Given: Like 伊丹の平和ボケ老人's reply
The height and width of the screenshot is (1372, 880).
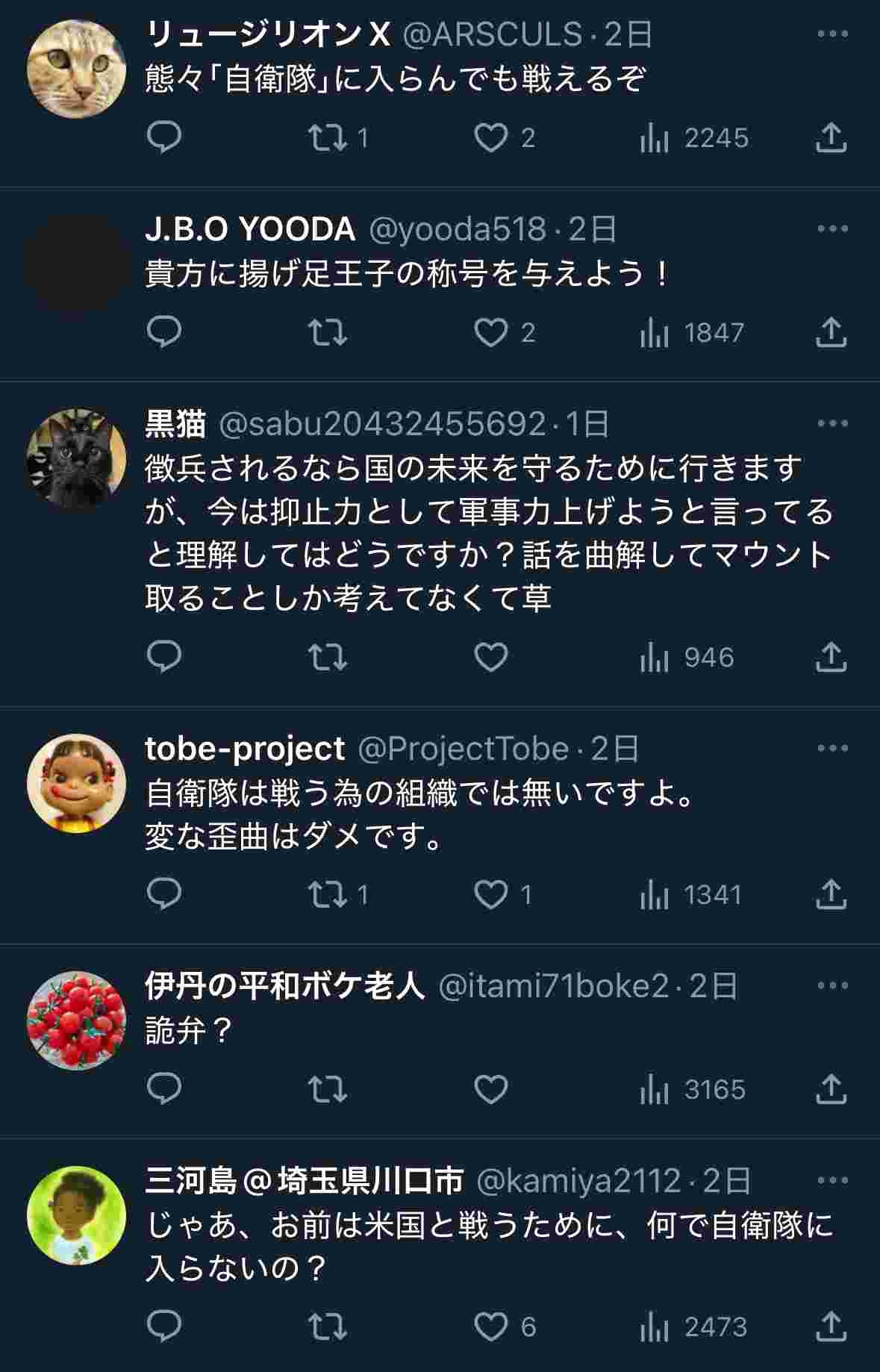Looking at the screenshot, I should [491, 1089].
